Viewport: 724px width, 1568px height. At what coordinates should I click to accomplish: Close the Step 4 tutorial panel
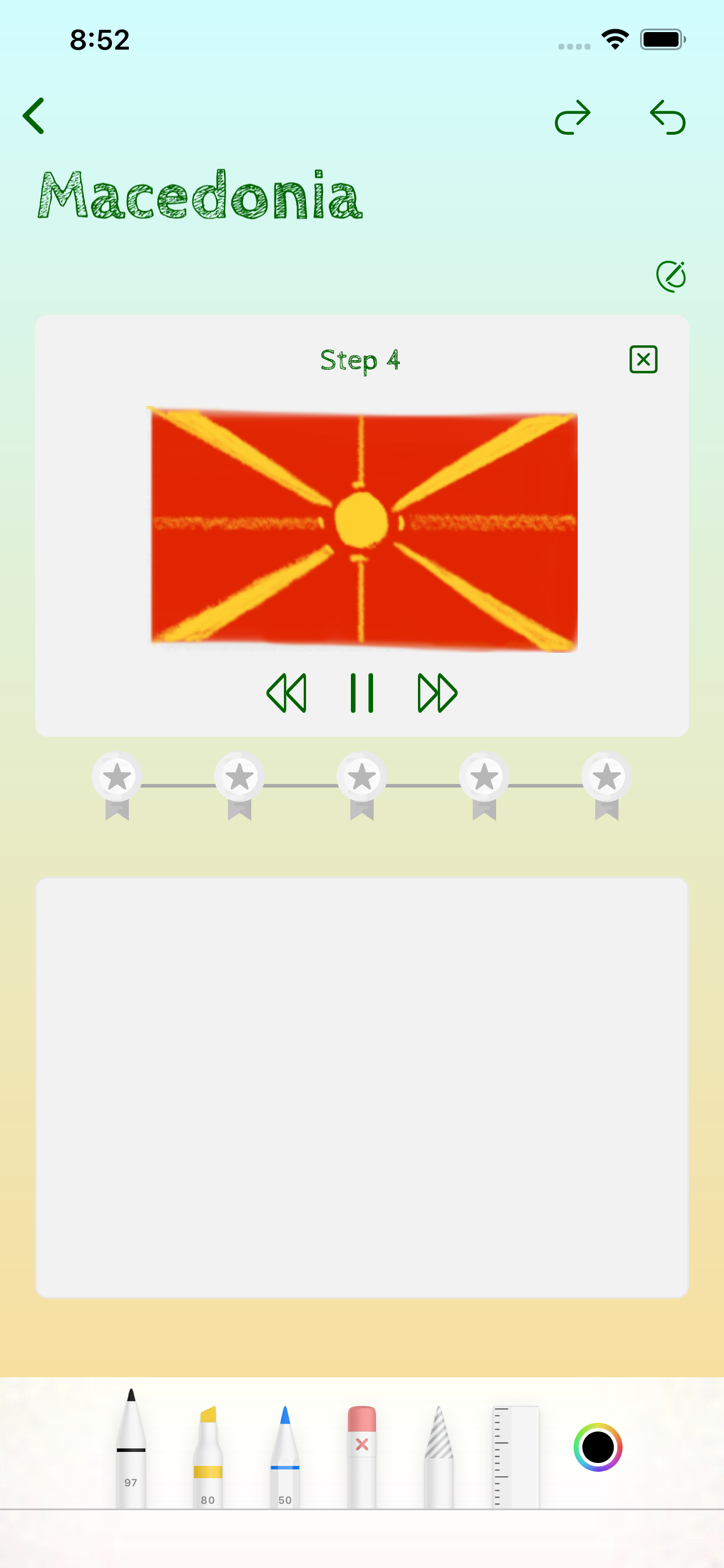point(644,359)
